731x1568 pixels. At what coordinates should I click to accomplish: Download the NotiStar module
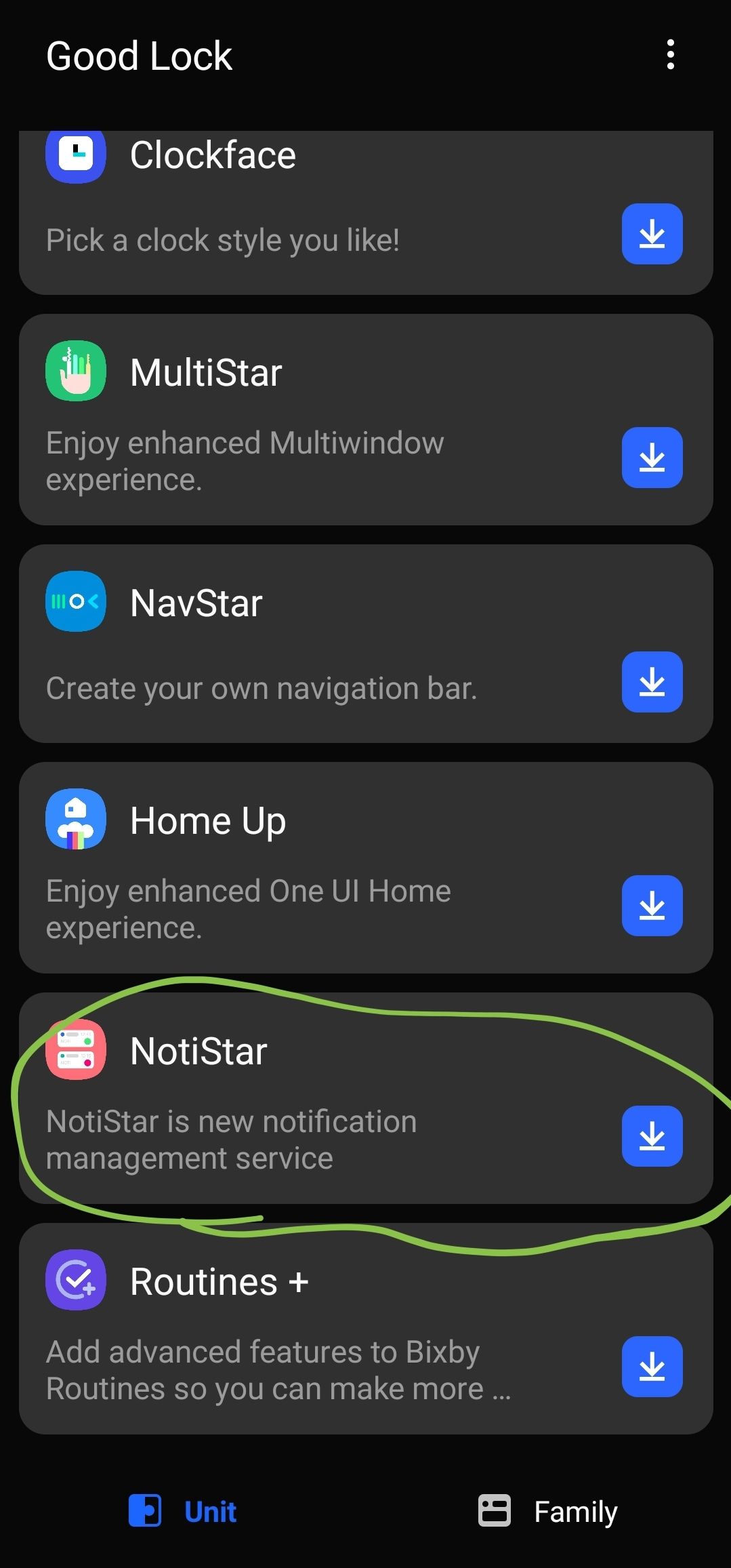(652, 1136)
